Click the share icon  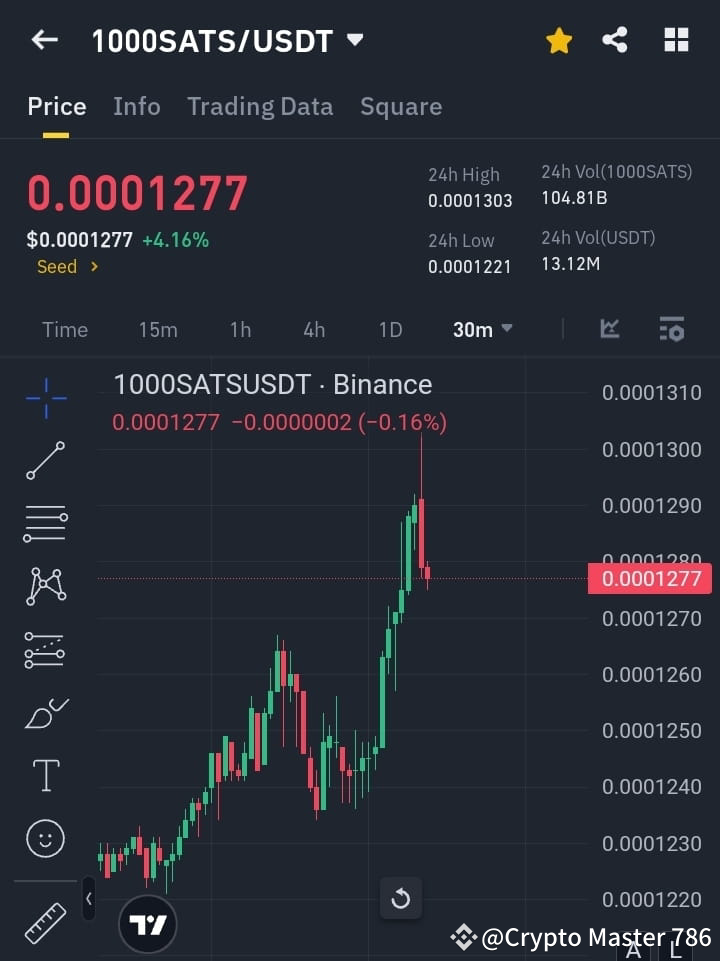coord(615,40)
